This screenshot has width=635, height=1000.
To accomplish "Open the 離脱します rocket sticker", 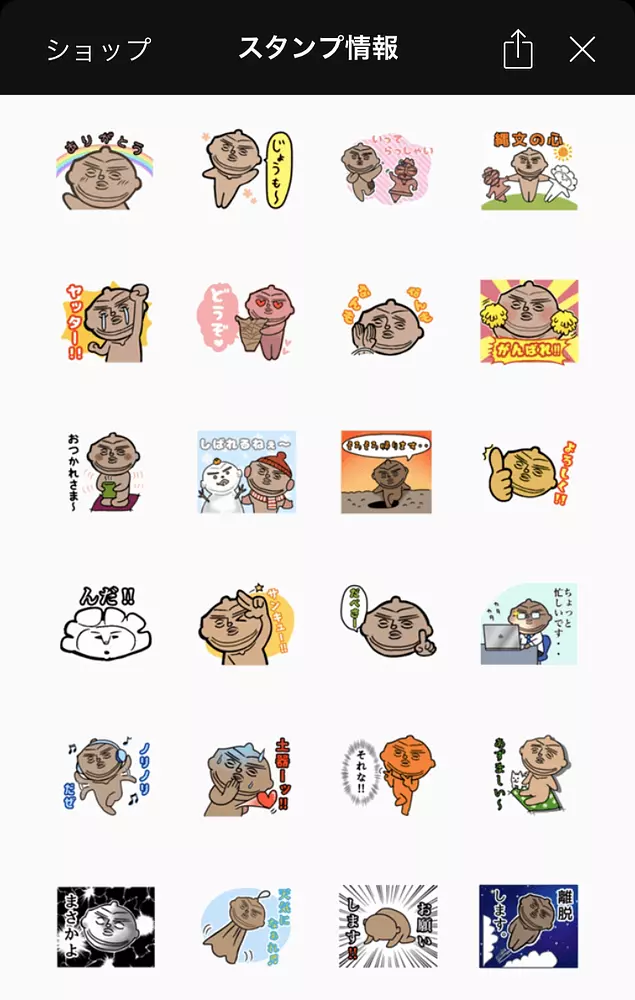I will 529,927.
